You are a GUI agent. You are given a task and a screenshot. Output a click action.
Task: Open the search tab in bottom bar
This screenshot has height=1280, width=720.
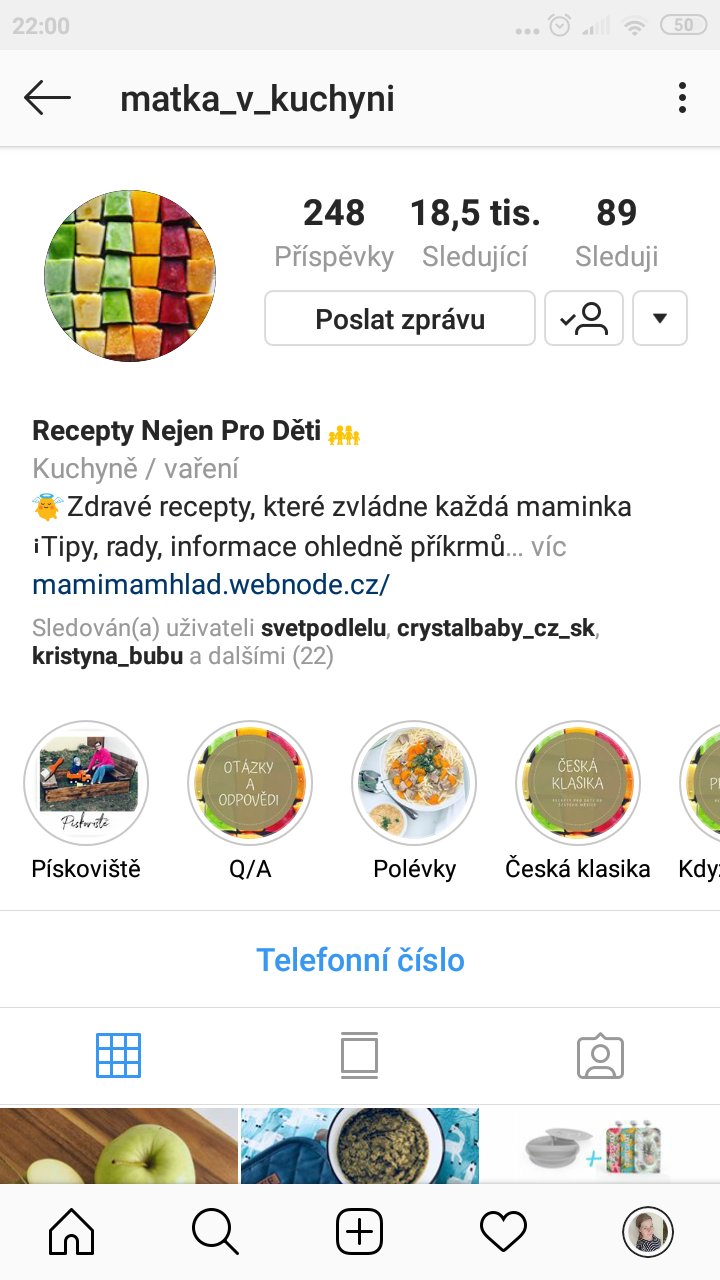tap(215, 1231)
